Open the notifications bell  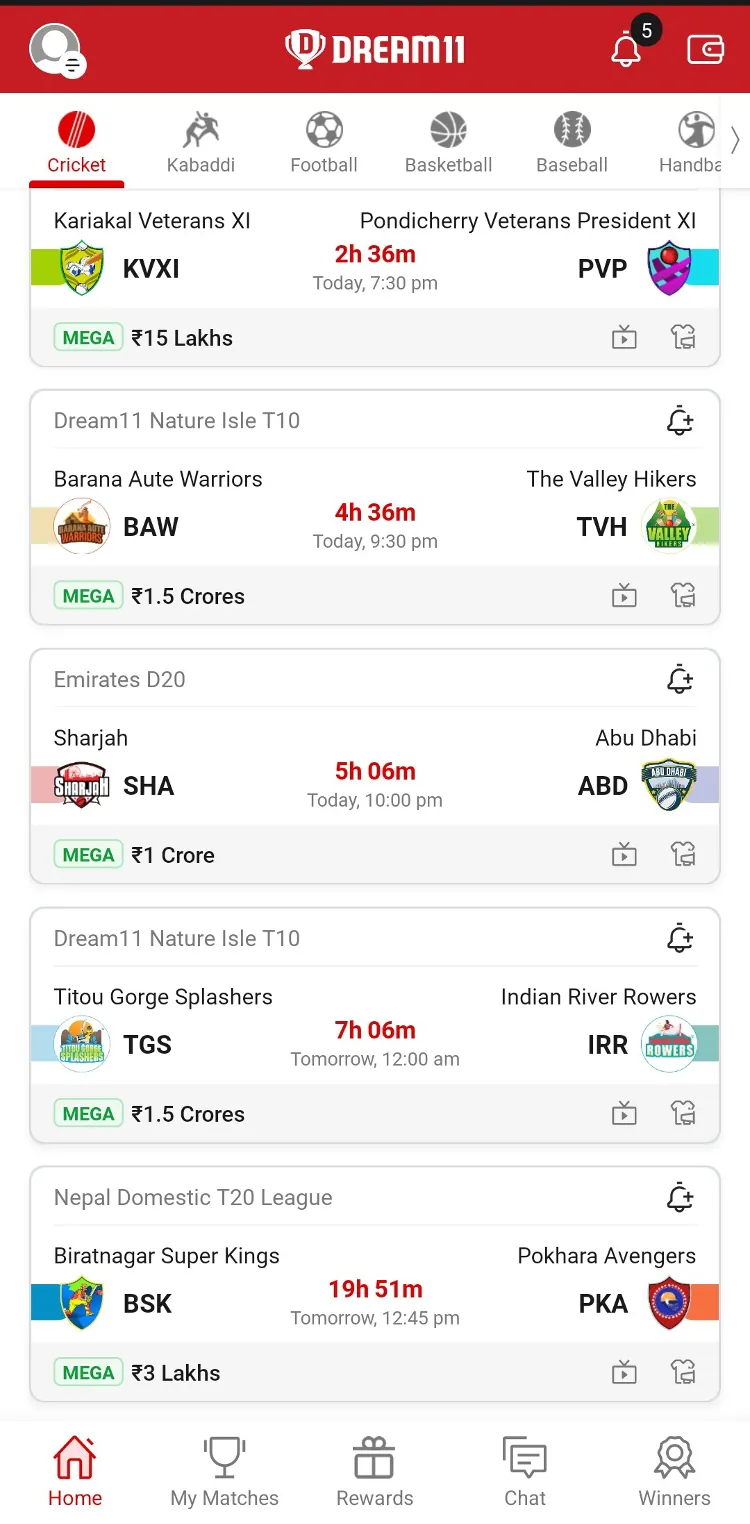pos(627,49)
